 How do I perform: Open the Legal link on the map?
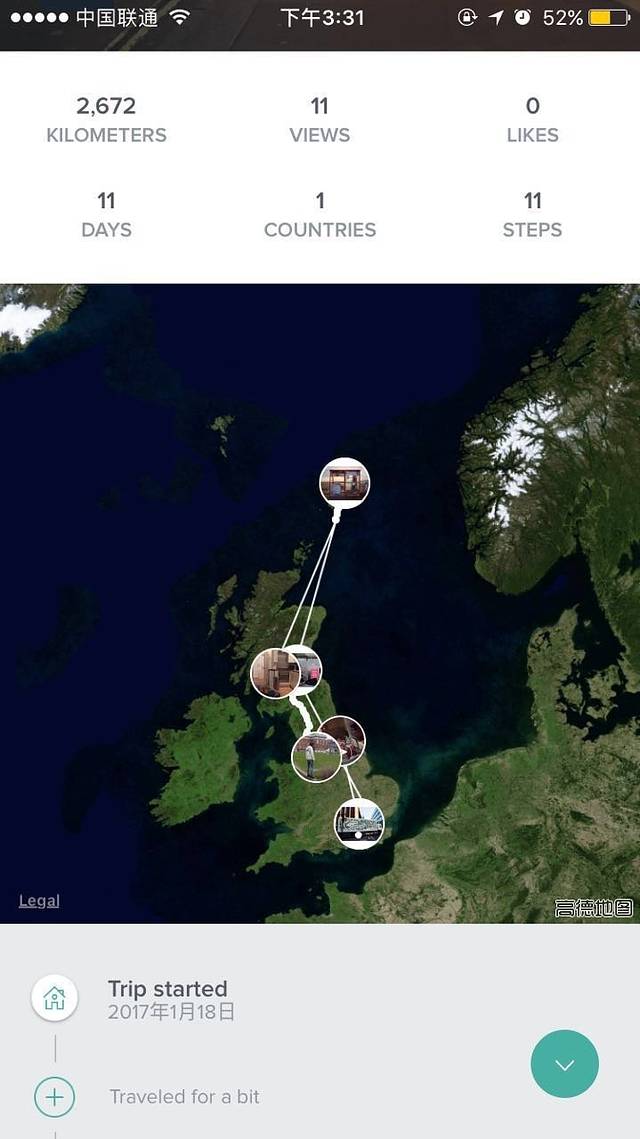[39, 901]
